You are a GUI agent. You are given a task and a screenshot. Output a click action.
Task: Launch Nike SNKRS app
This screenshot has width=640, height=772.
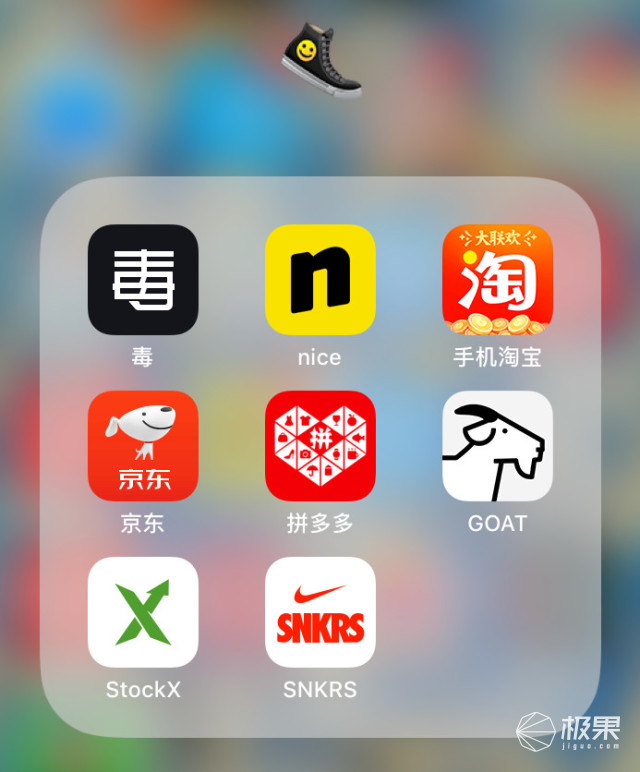click(320, 612)
